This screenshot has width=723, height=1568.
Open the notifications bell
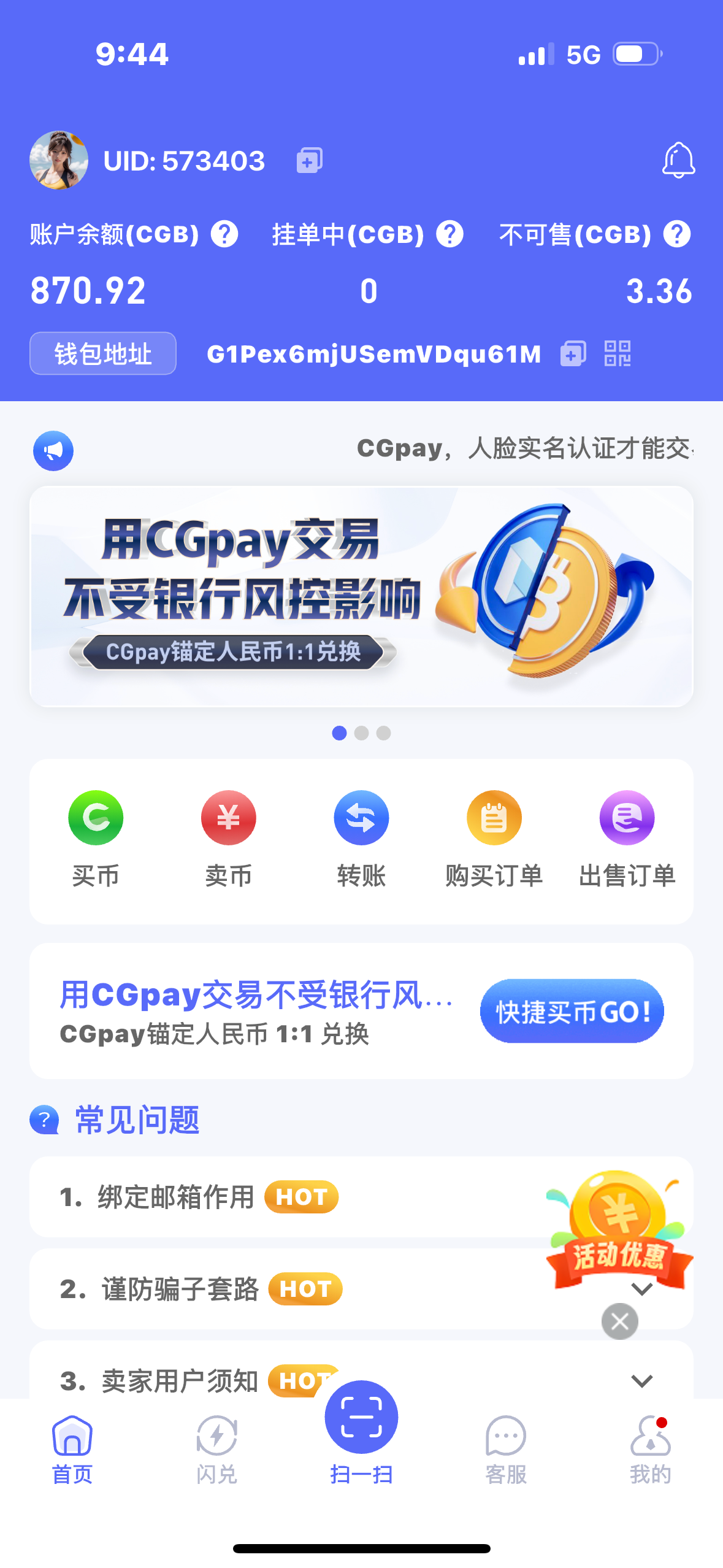point(678,161)
